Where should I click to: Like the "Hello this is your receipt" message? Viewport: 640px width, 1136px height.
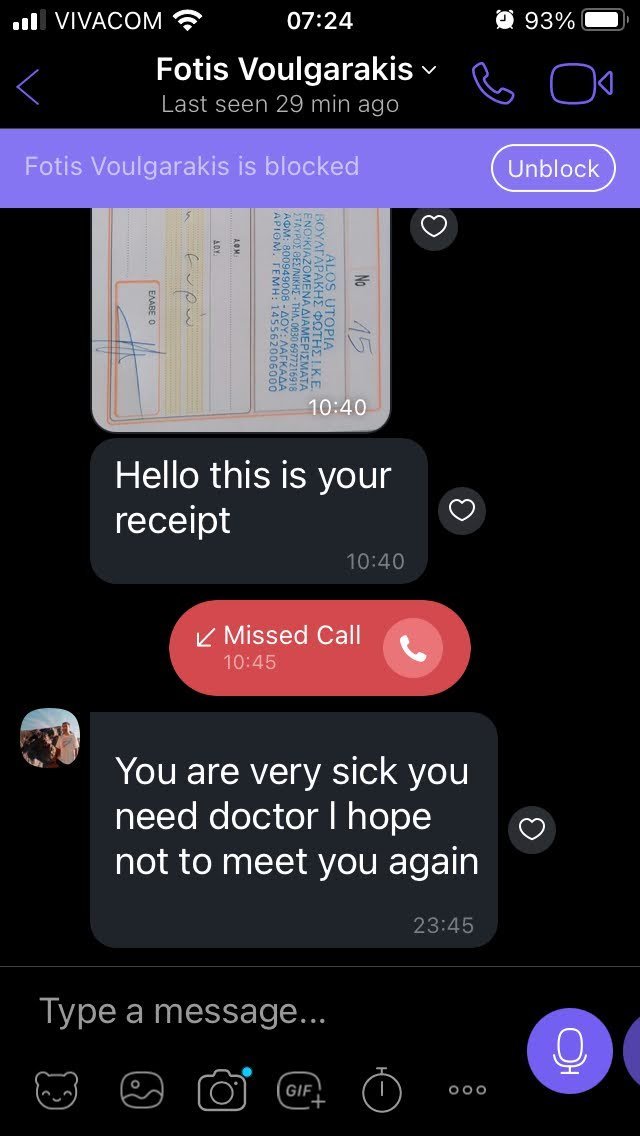462,511
